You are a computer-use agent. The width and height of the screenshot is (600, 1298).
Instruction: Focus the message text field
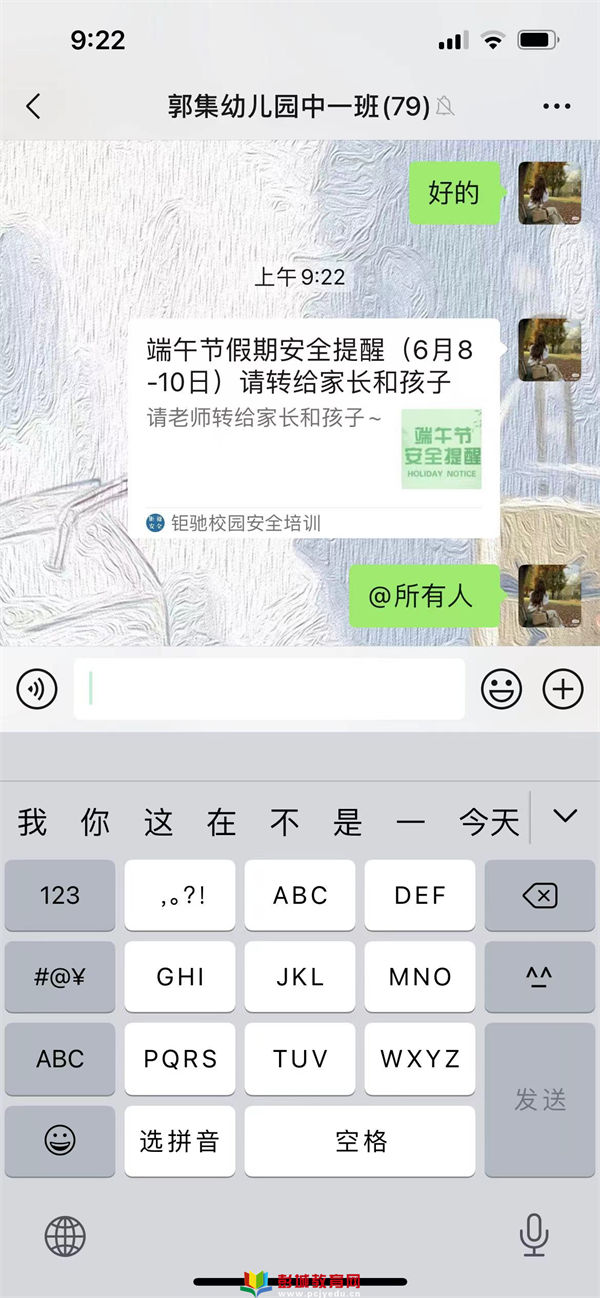(270, 688)
